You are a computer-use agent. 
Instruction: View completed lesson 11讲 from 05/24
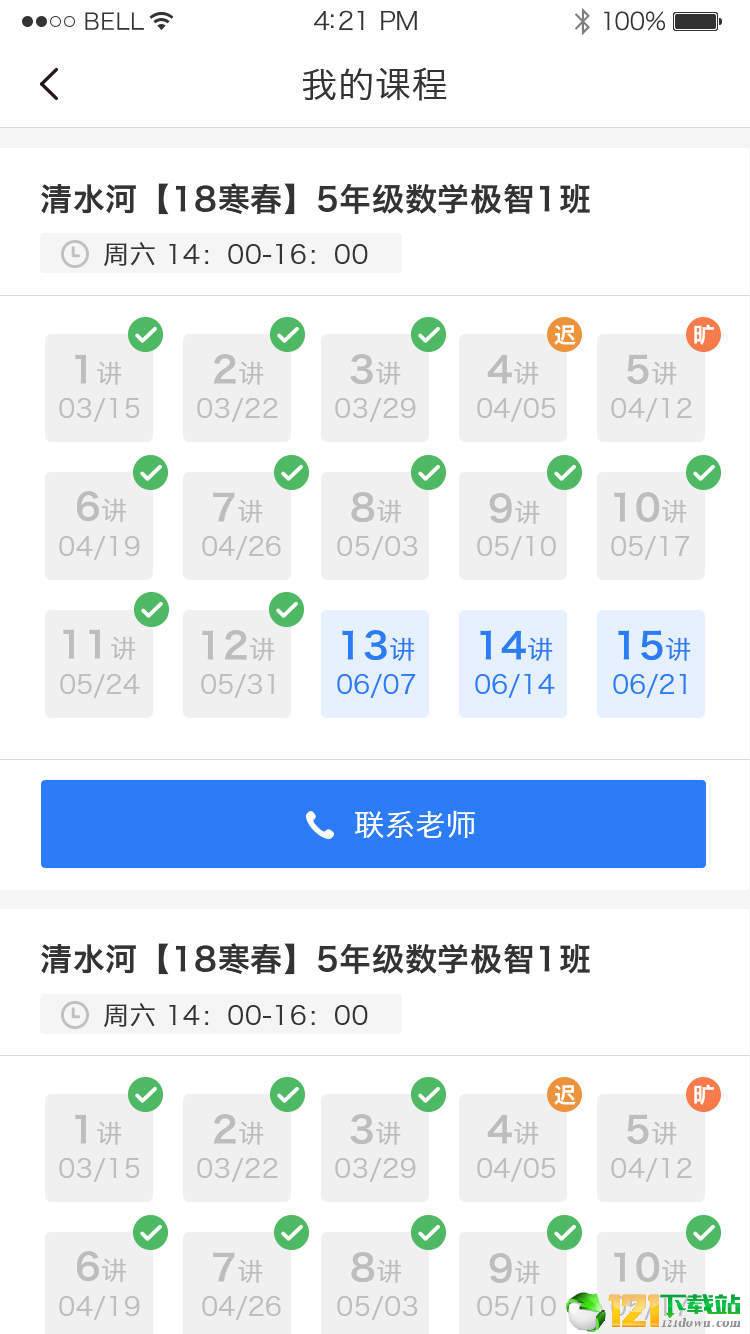click(99, 664)
